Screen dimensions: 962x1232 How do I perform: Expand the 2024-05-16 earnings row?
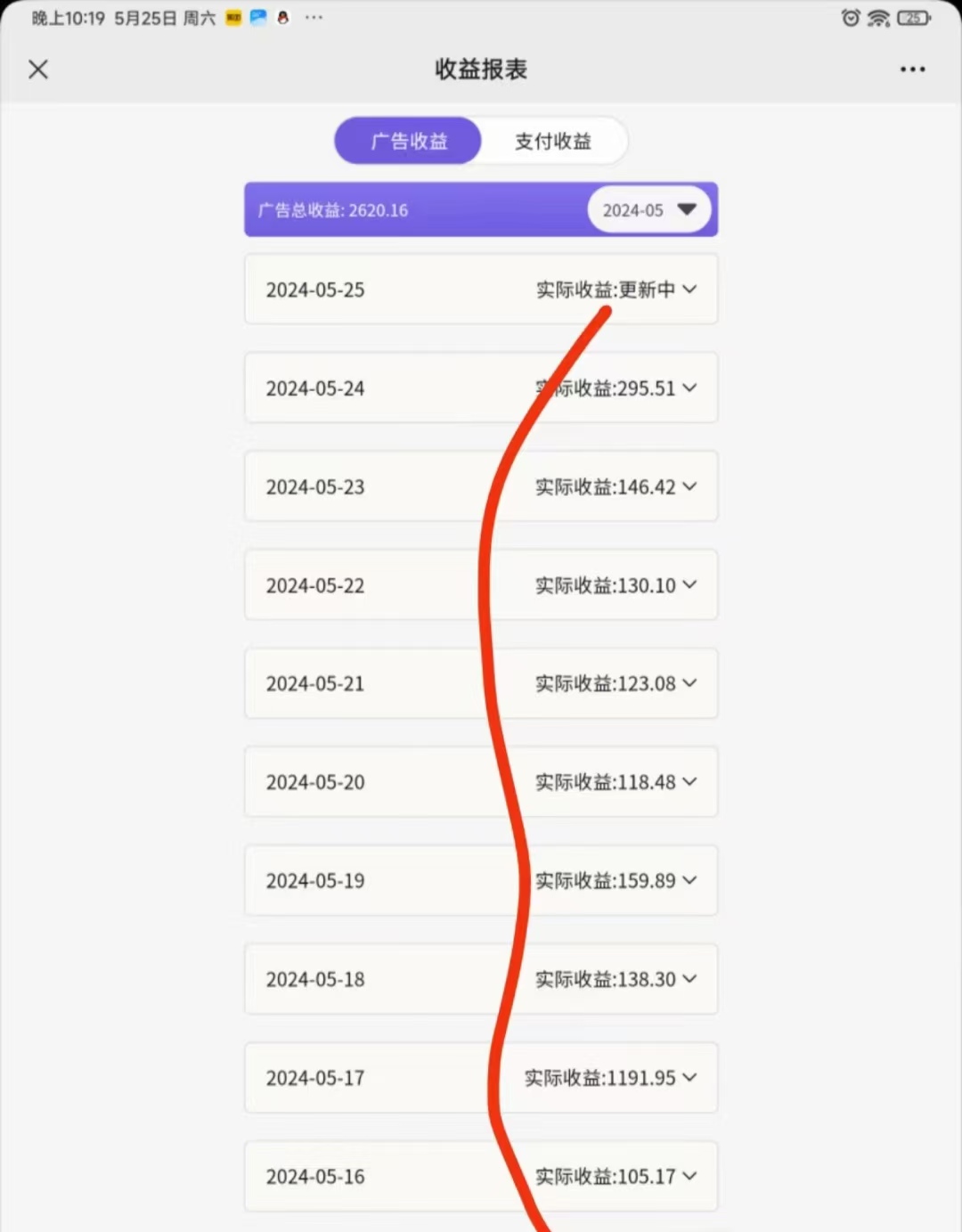click(x=689, y=1177)
